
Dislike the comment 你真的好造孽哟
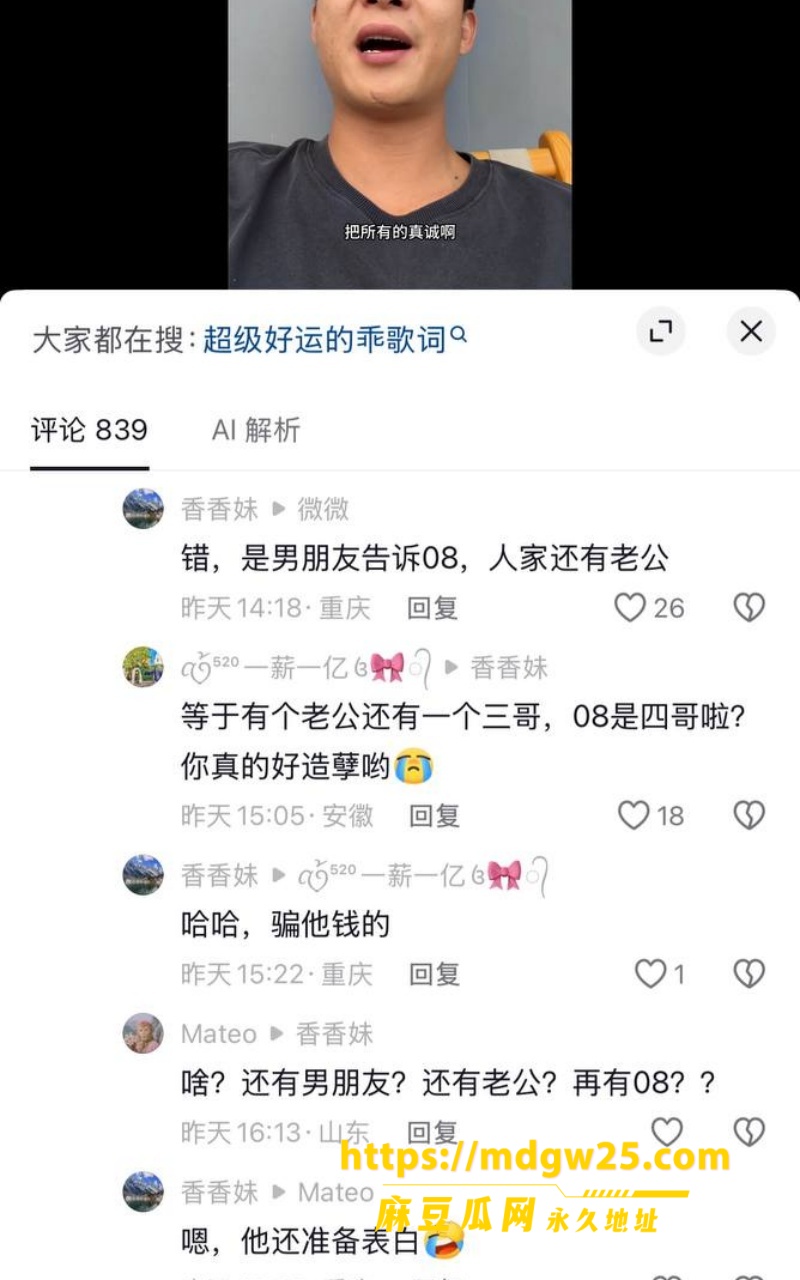tap(749, 815)
